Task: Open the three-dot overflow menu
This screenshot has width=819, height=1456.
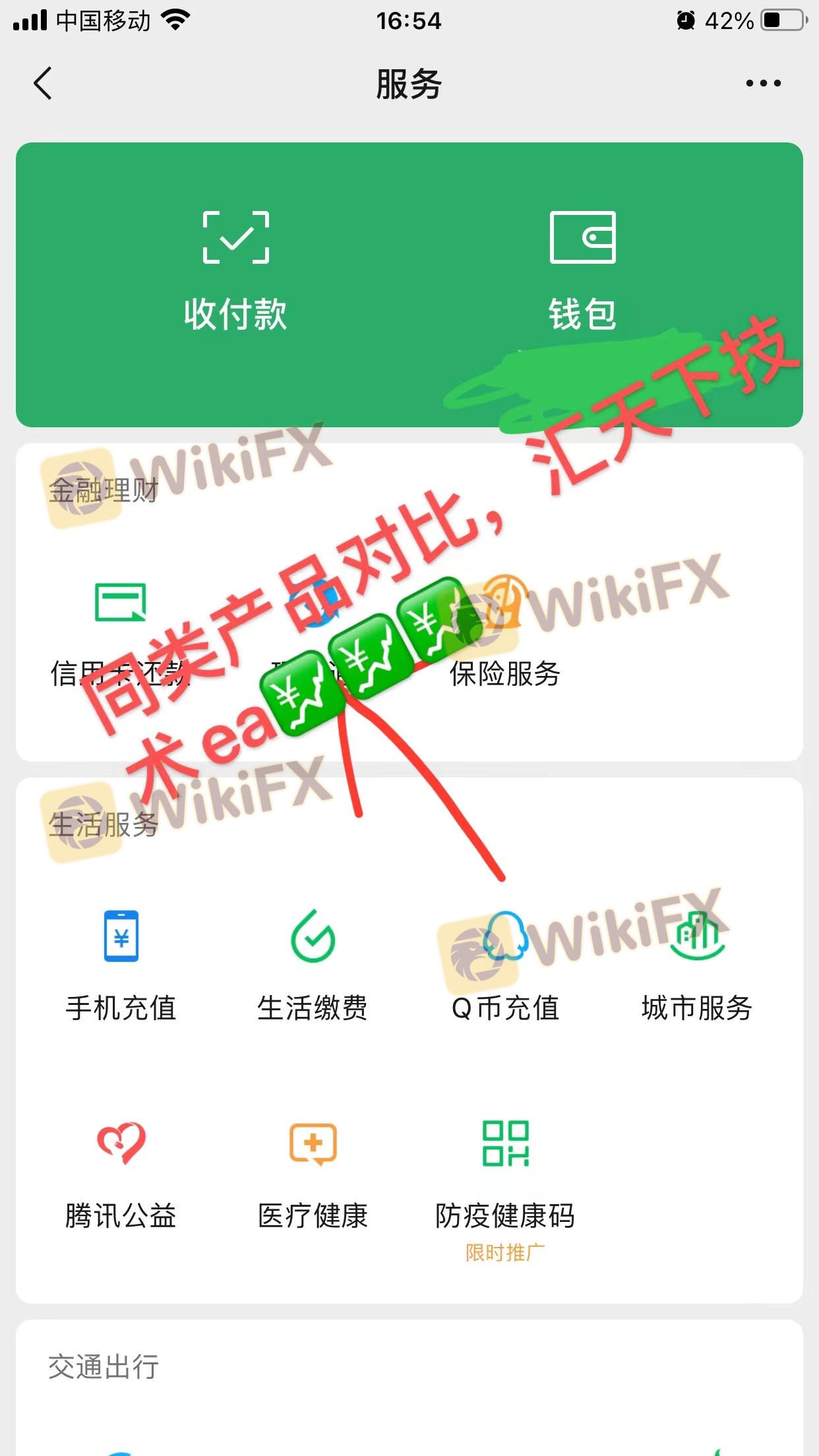Action: coord(763,84)
